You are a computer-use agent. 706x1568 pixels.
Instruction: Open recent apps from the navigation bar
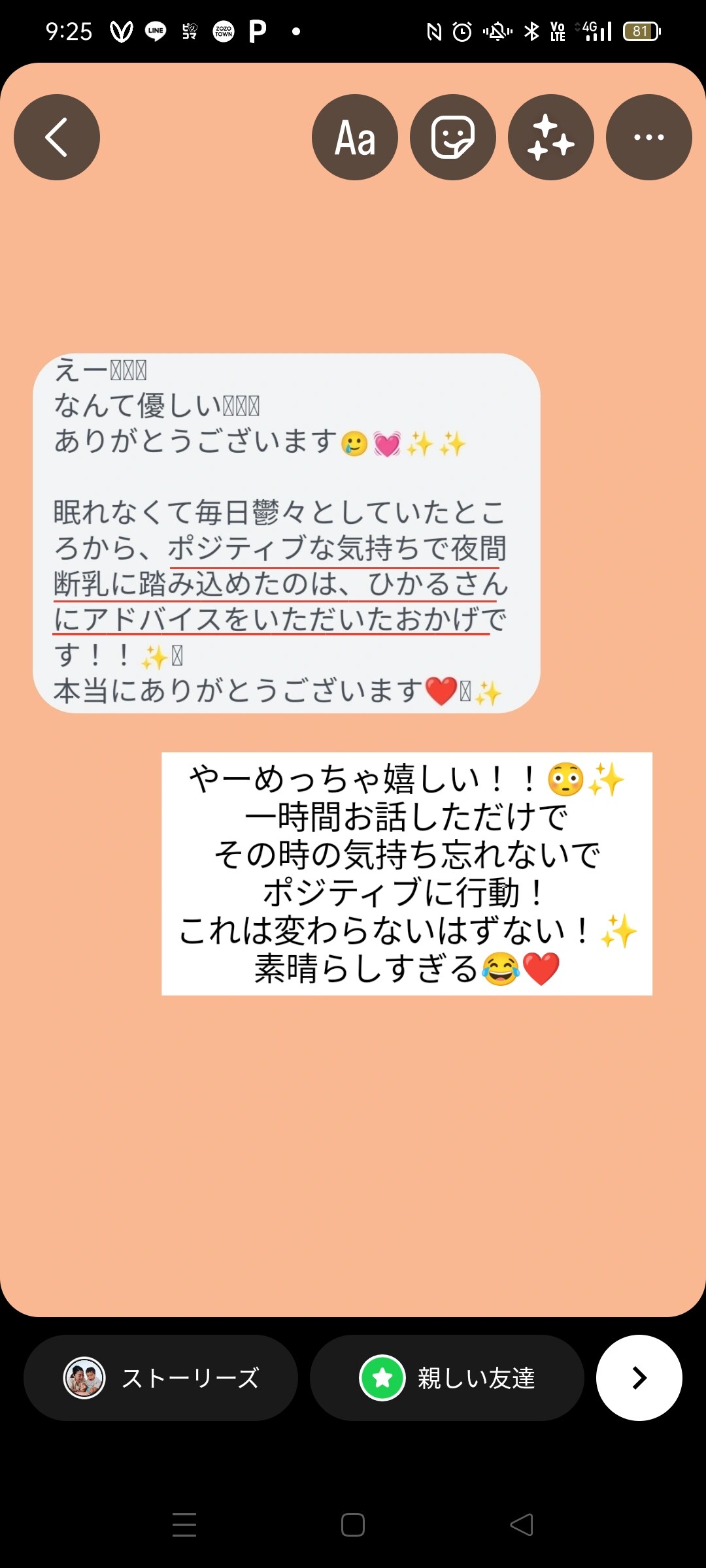coord(184,1525)
